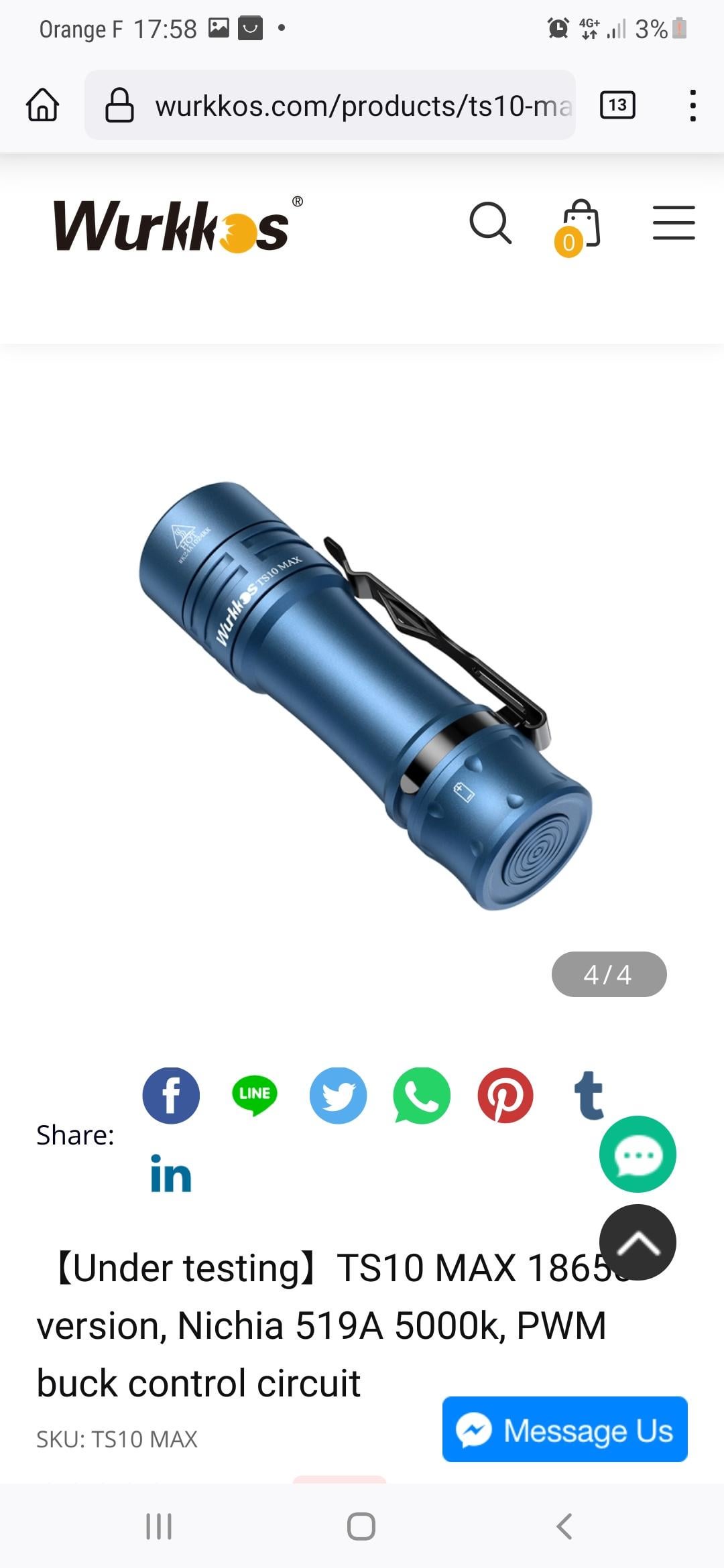The width and height of the screenshot is (724, 1568).
Task: Open the hamburger navigation menu
Action: point(674,223)
